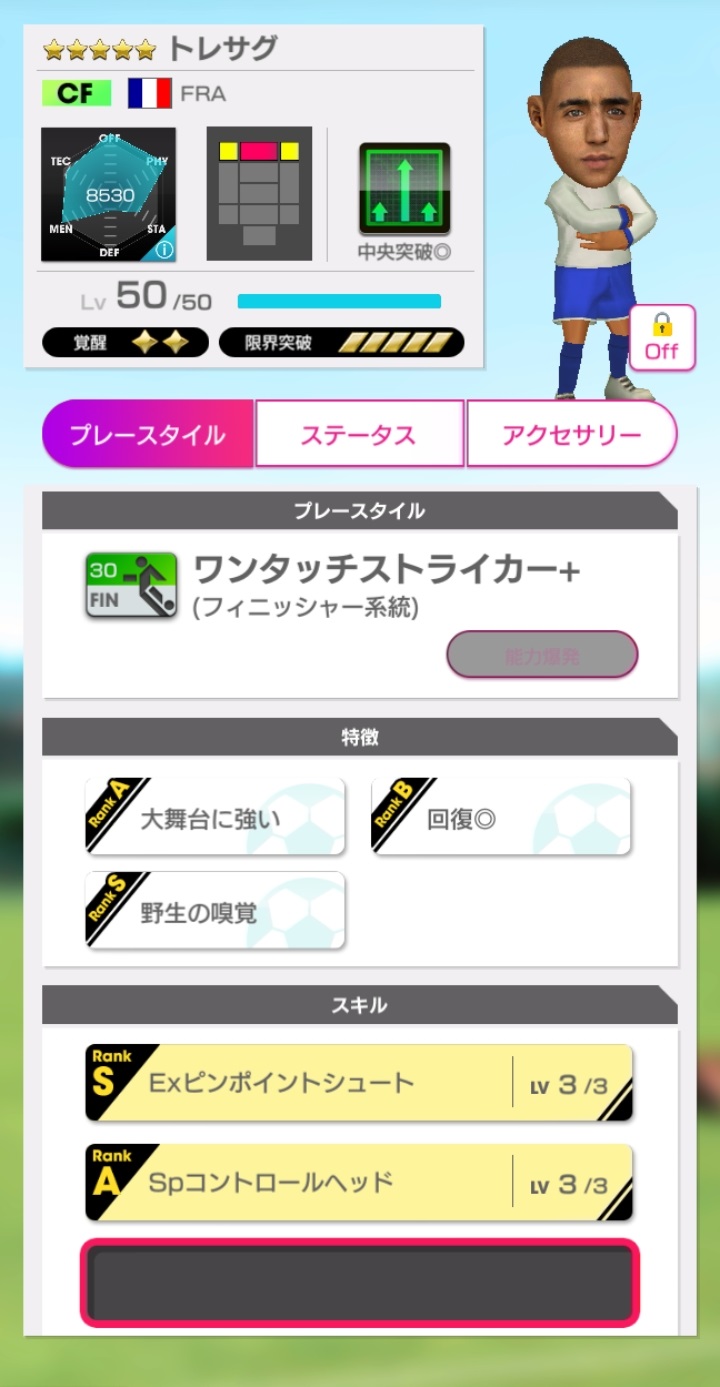Open the 野生の嗅覚 trait

(x=215, y=911)
